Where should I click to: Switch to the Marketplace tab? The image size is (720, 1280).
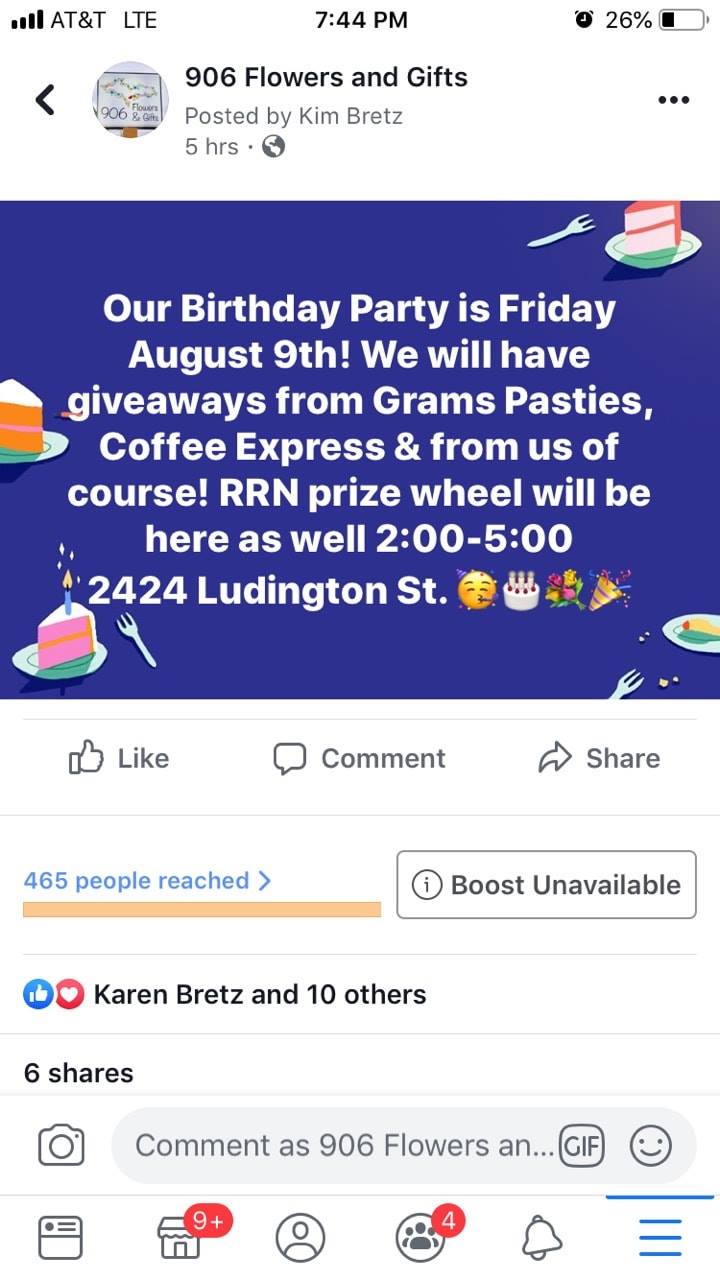(x=182, y=1238)
